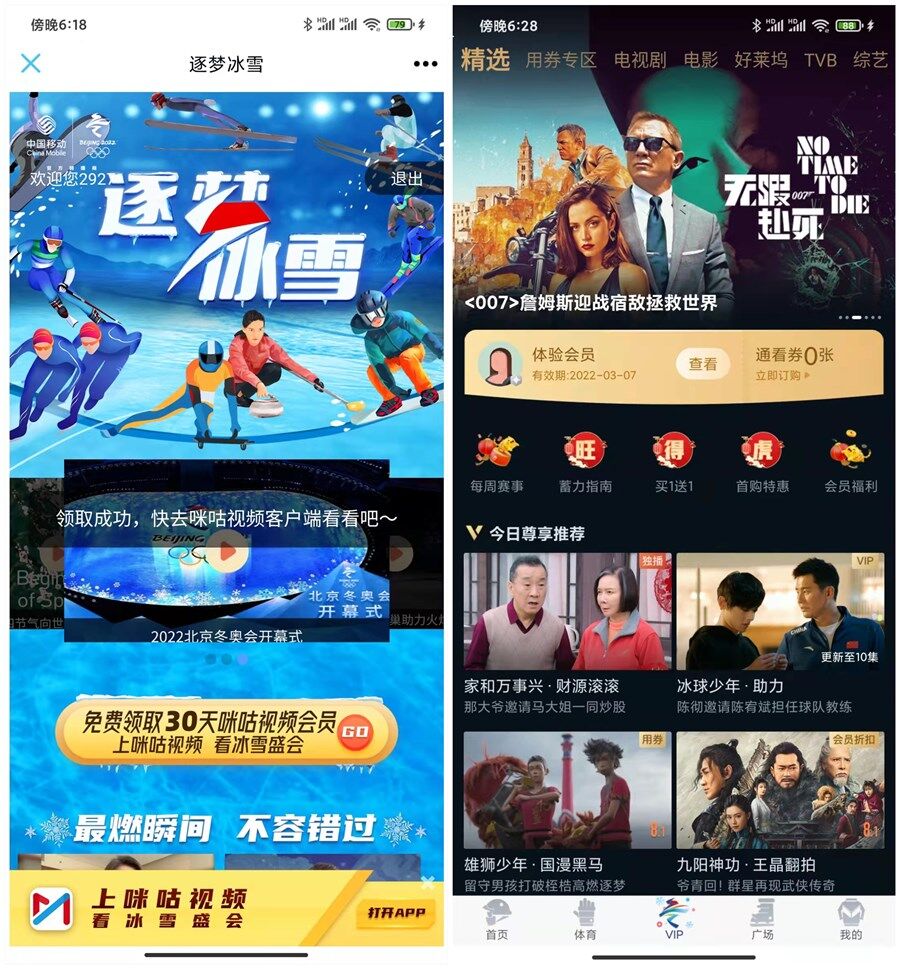900x969 pixels.
Task: Tap 退出 to log out
Action: (406, 178)
